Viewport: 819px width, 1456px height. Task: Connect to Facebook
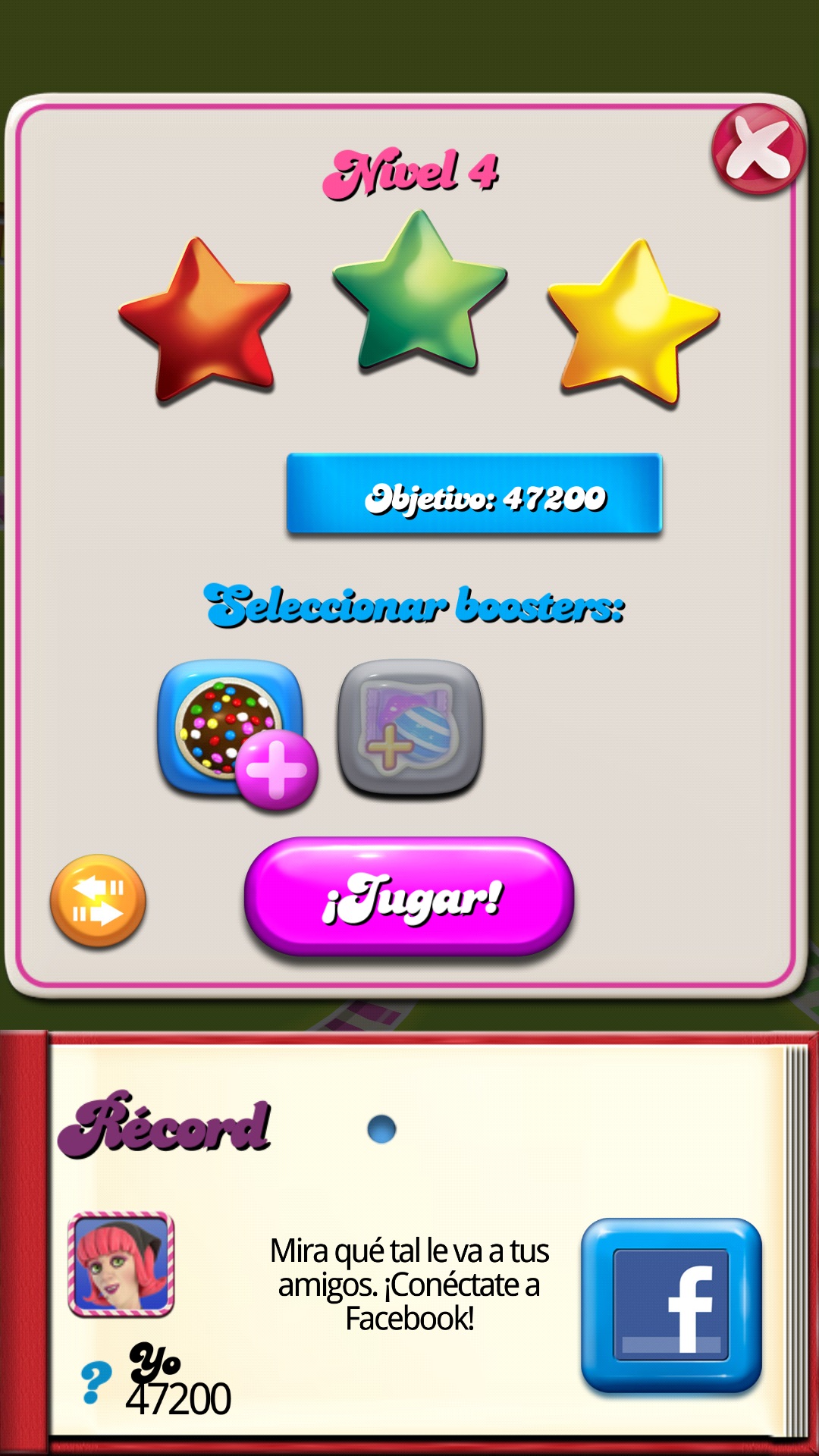pyautogui.click(x=671, y=1306)
